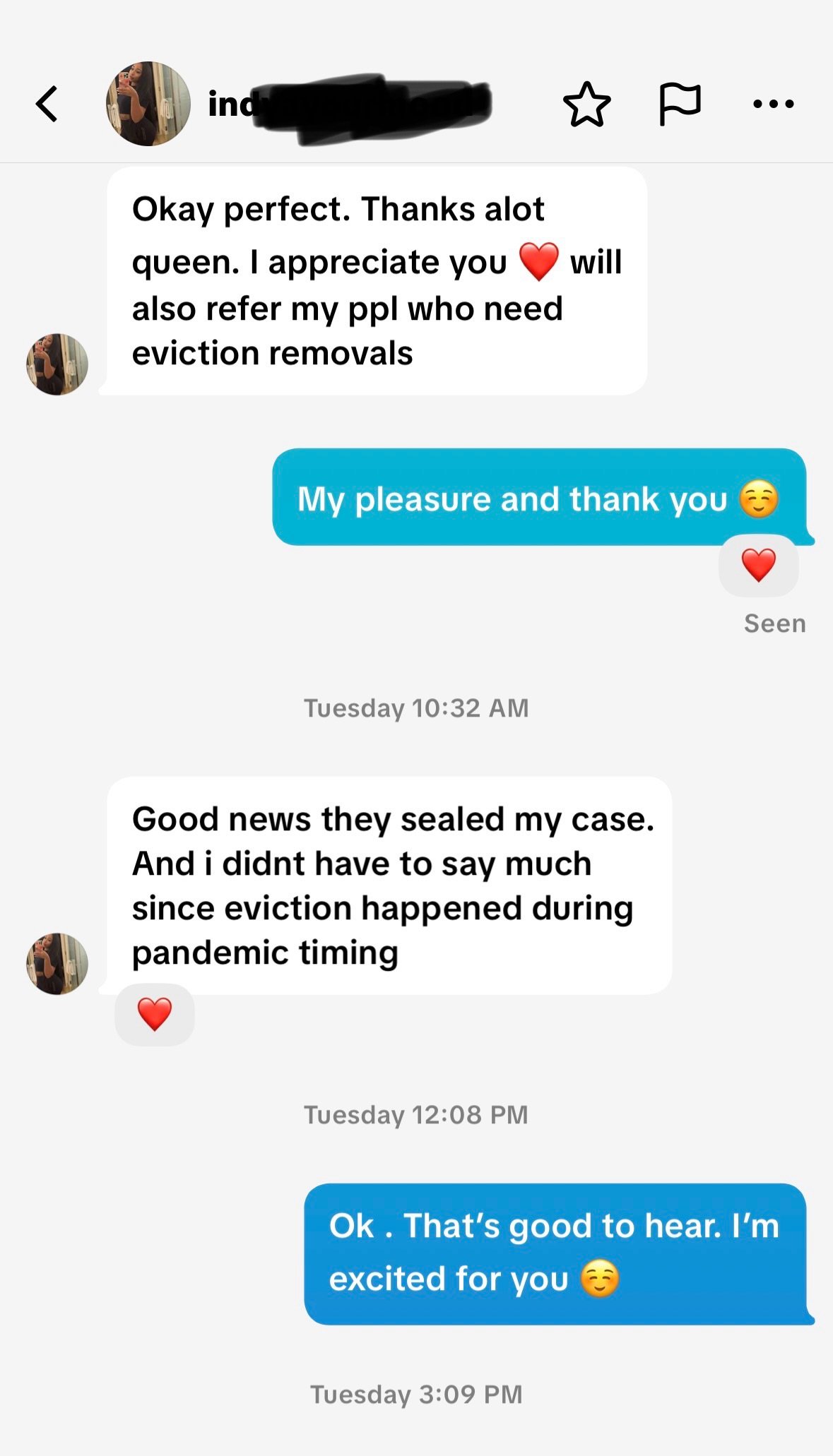The height and width of the screenshot is (1456, 833).
Task: Tap heart reaction under 'My pleasure and thank you'
Action: [x=758, y=566]
